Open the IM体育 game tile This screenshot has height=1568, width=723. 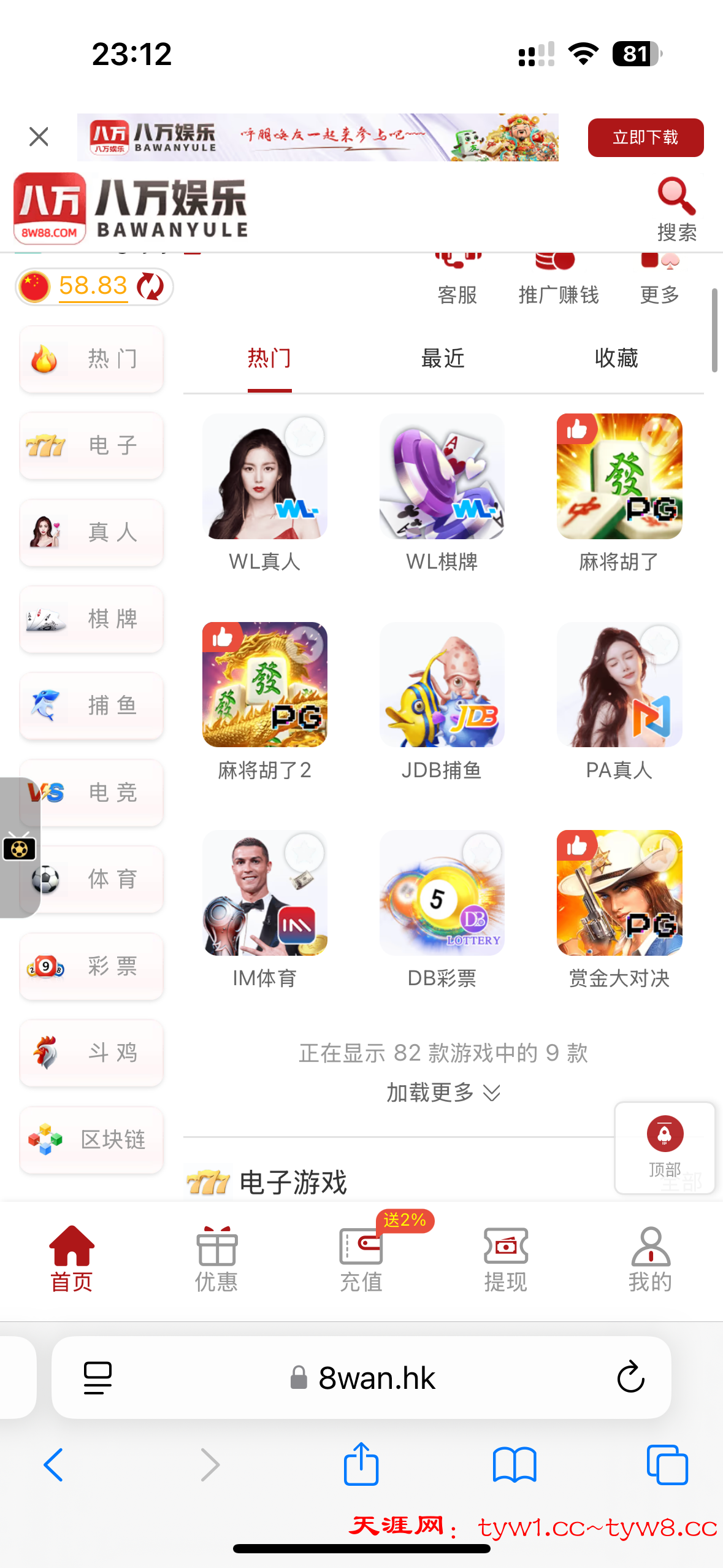(x=264, y=893)
